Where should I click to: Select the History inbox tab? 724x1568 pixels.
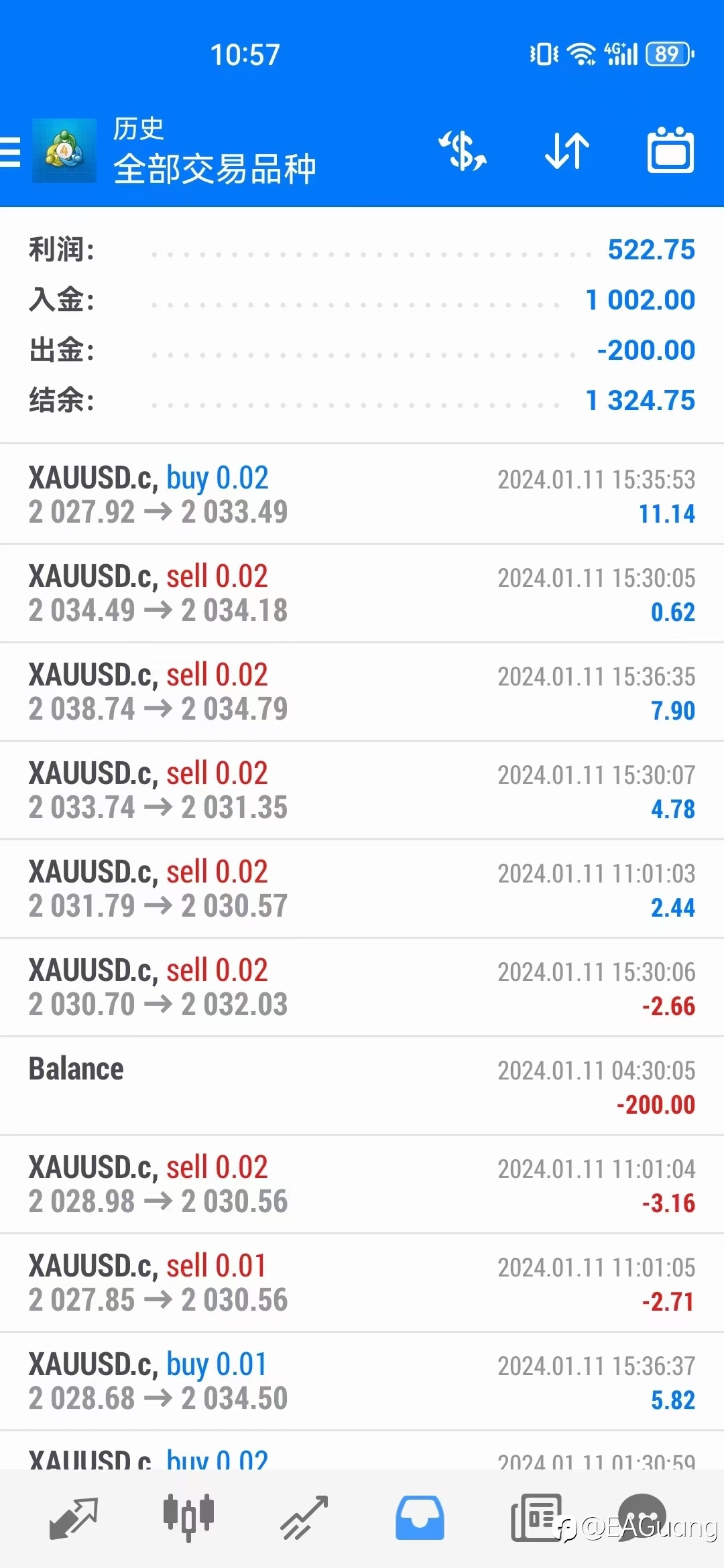tap(420, 1518)
